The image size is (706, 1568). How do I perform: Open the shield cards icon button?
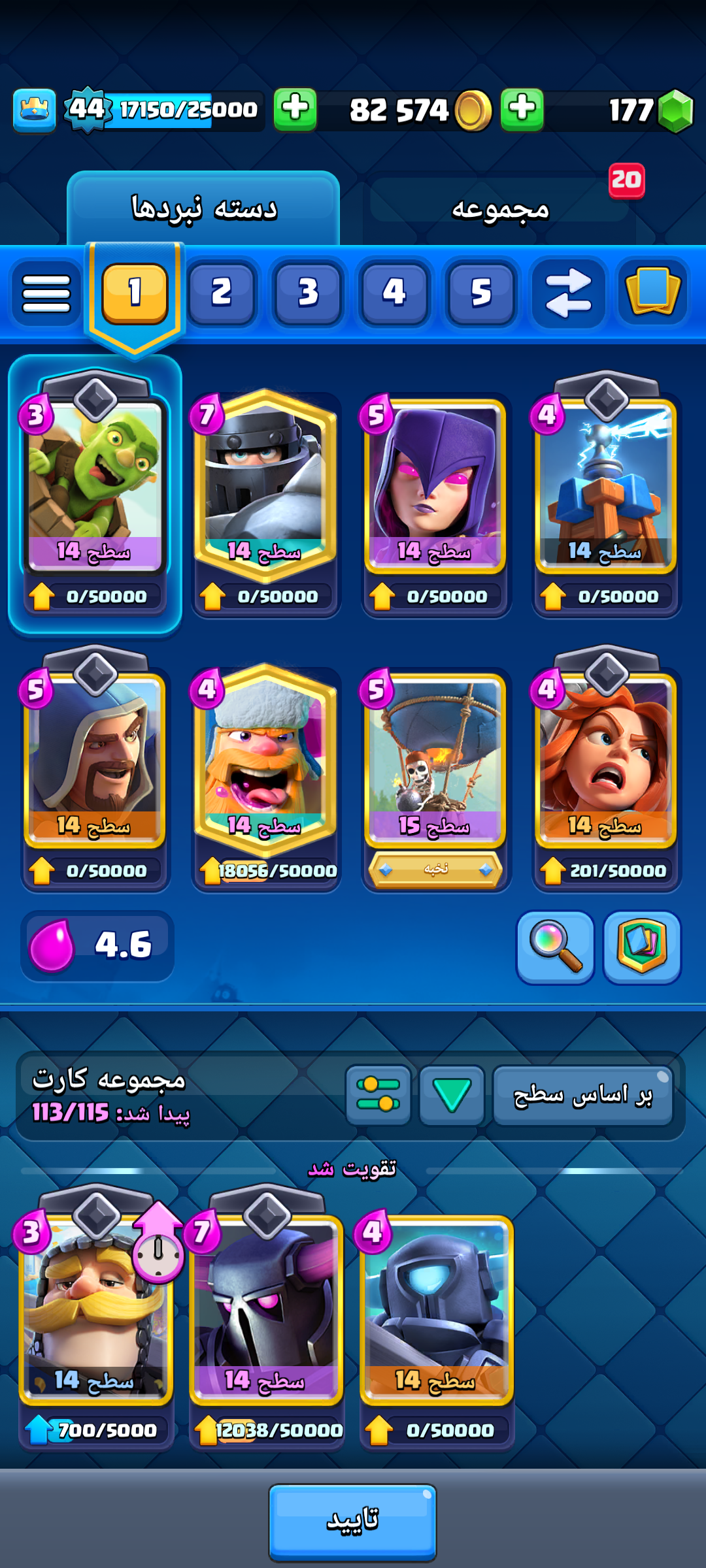(641, 947)
